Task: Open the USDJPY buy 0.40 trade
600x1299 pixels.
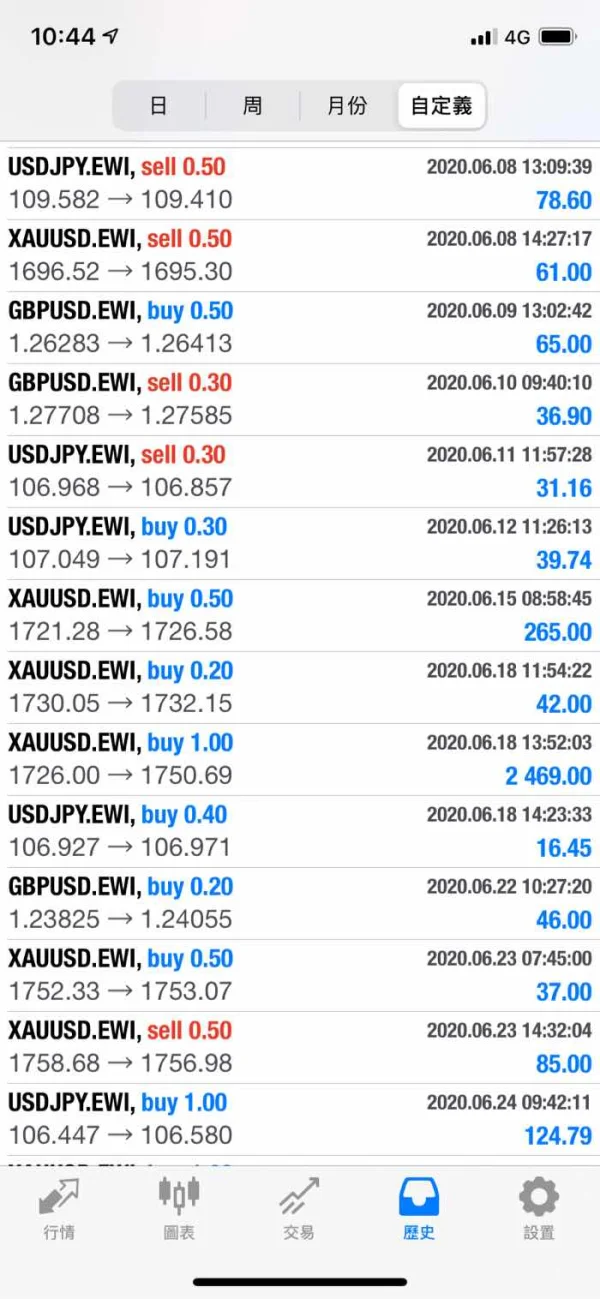Action: coord(300,832)
